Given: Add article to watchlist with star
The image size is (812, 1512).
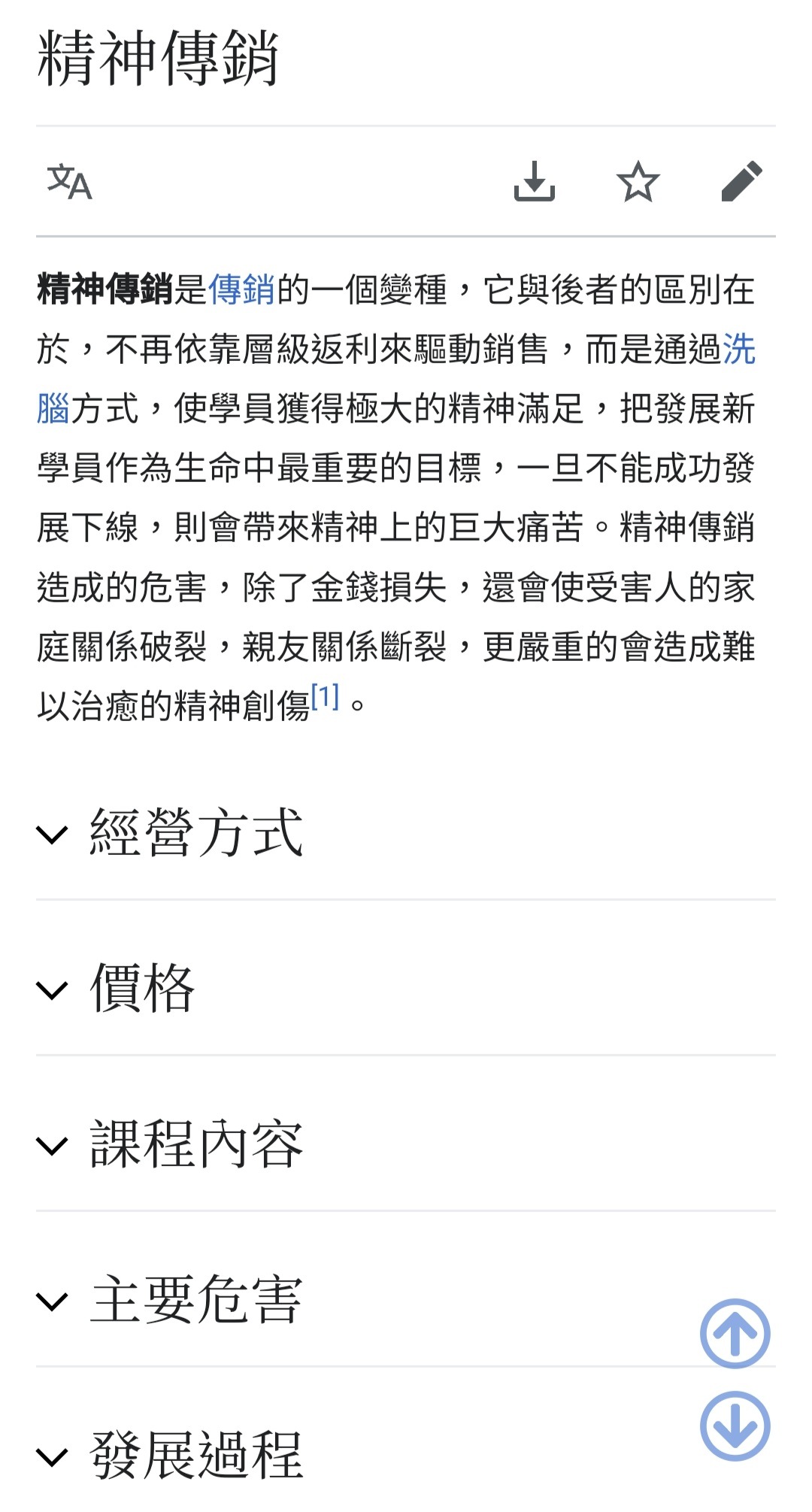Looking at the screenshot, I should pyautogui.click(x=638, y=181).
